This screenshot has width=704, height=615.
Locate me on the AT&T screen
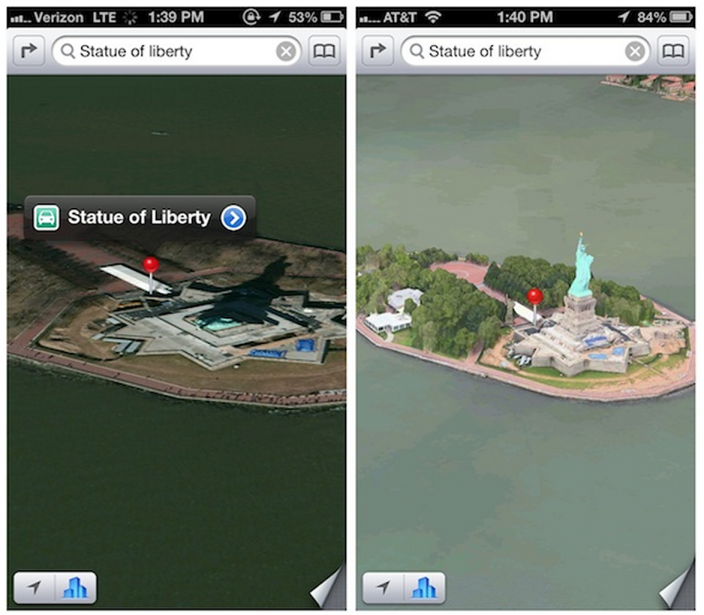click(x=382, y=588)
